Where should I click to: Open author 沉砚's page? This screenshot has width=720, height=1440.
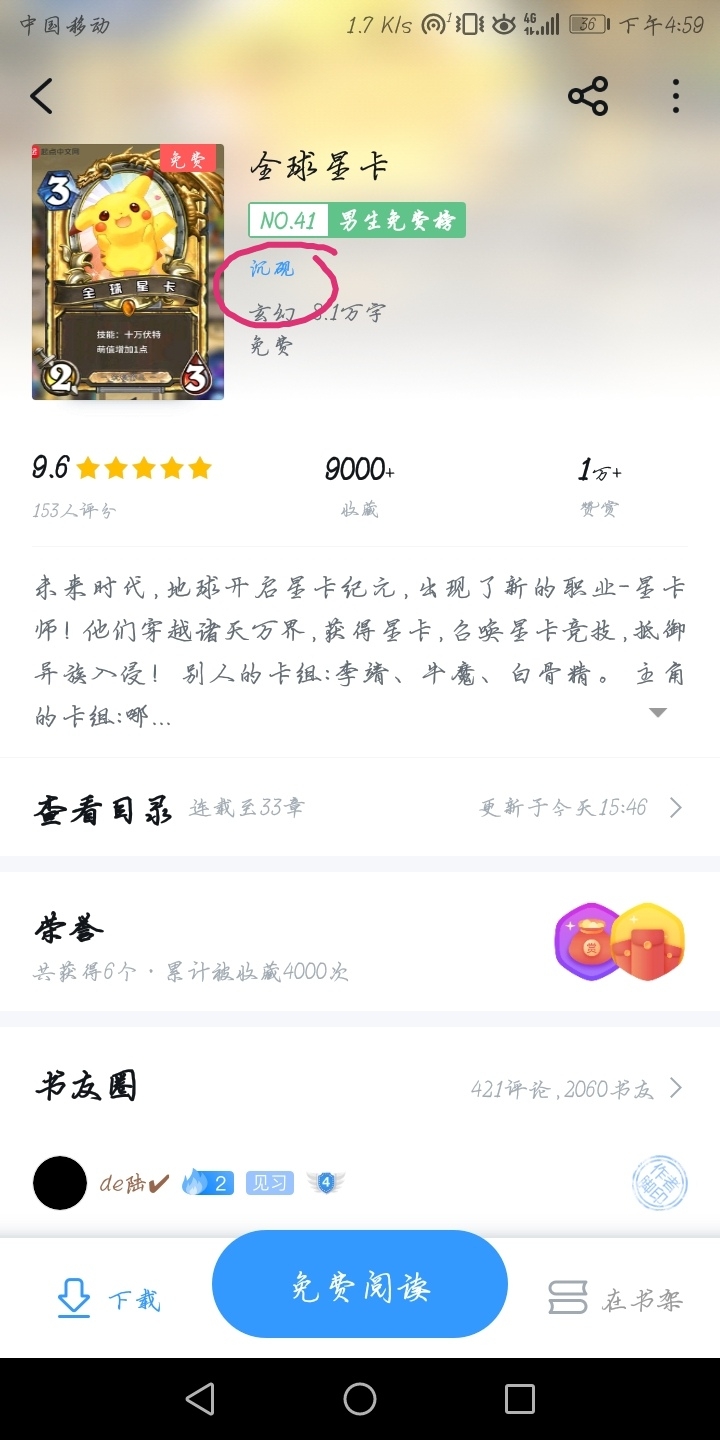pos(272,269)
